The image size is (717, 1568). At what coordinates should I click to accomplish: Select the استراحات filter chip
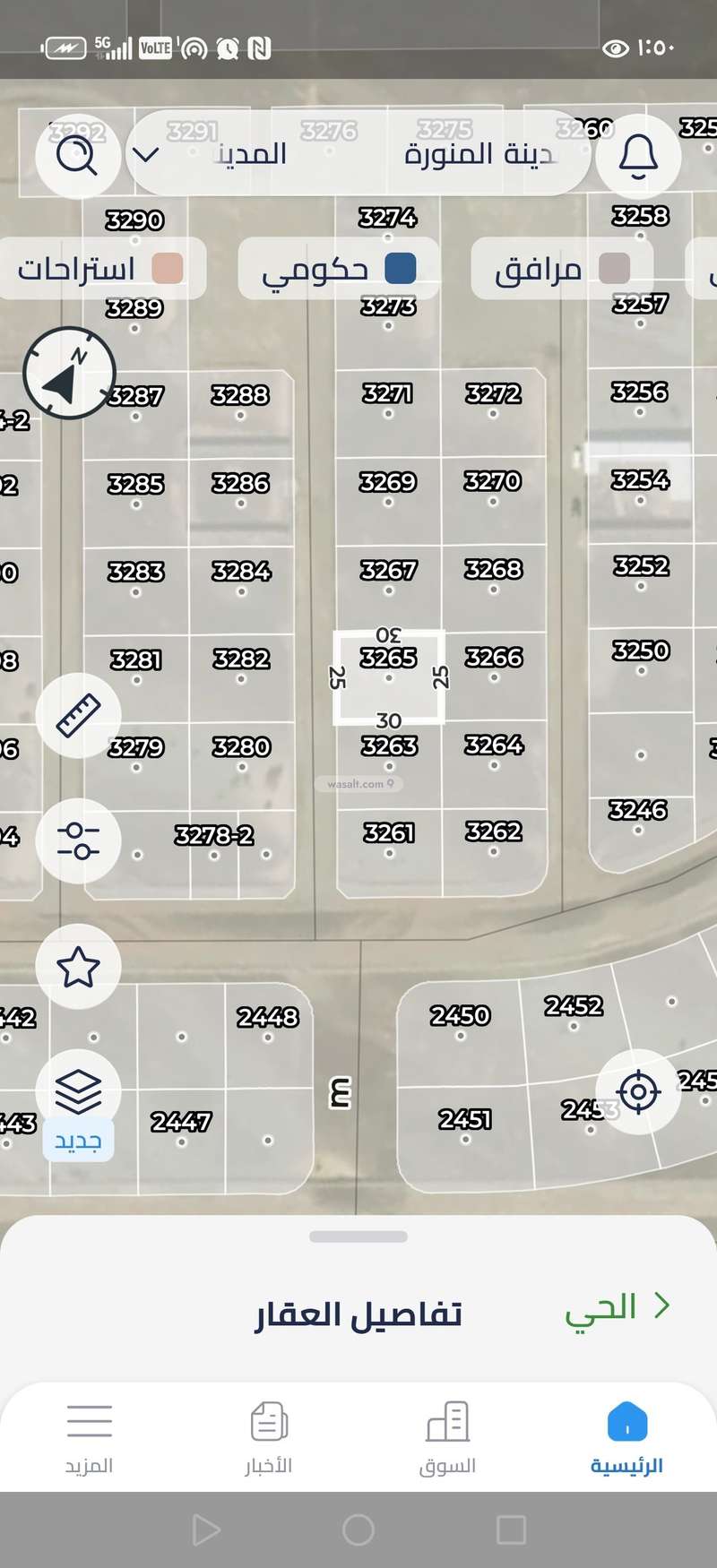tap(101, 269)
